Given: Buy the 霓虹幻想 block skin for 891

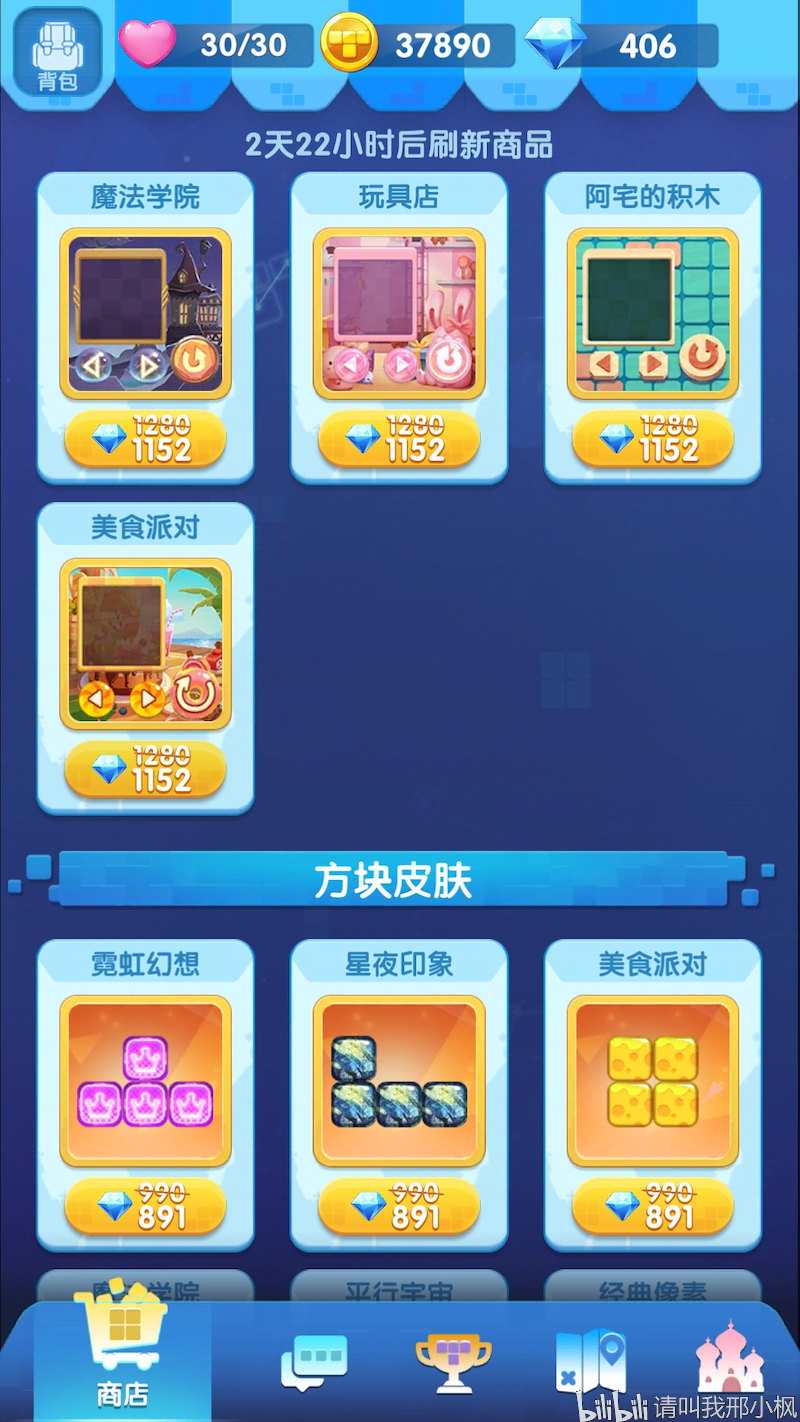Looking at the screenshot, I should click(145, 1206).
